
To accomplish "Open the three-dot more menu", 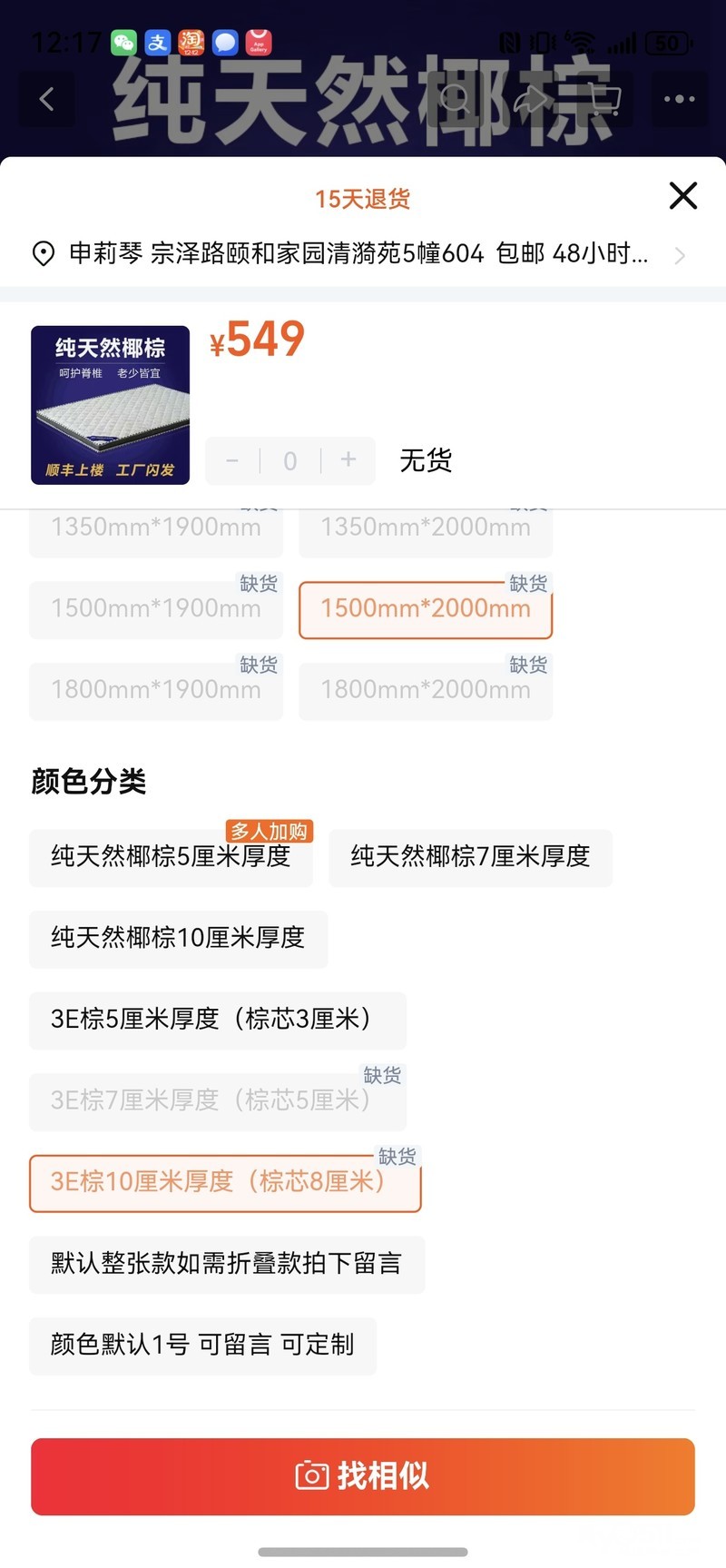I will (679, 99).
